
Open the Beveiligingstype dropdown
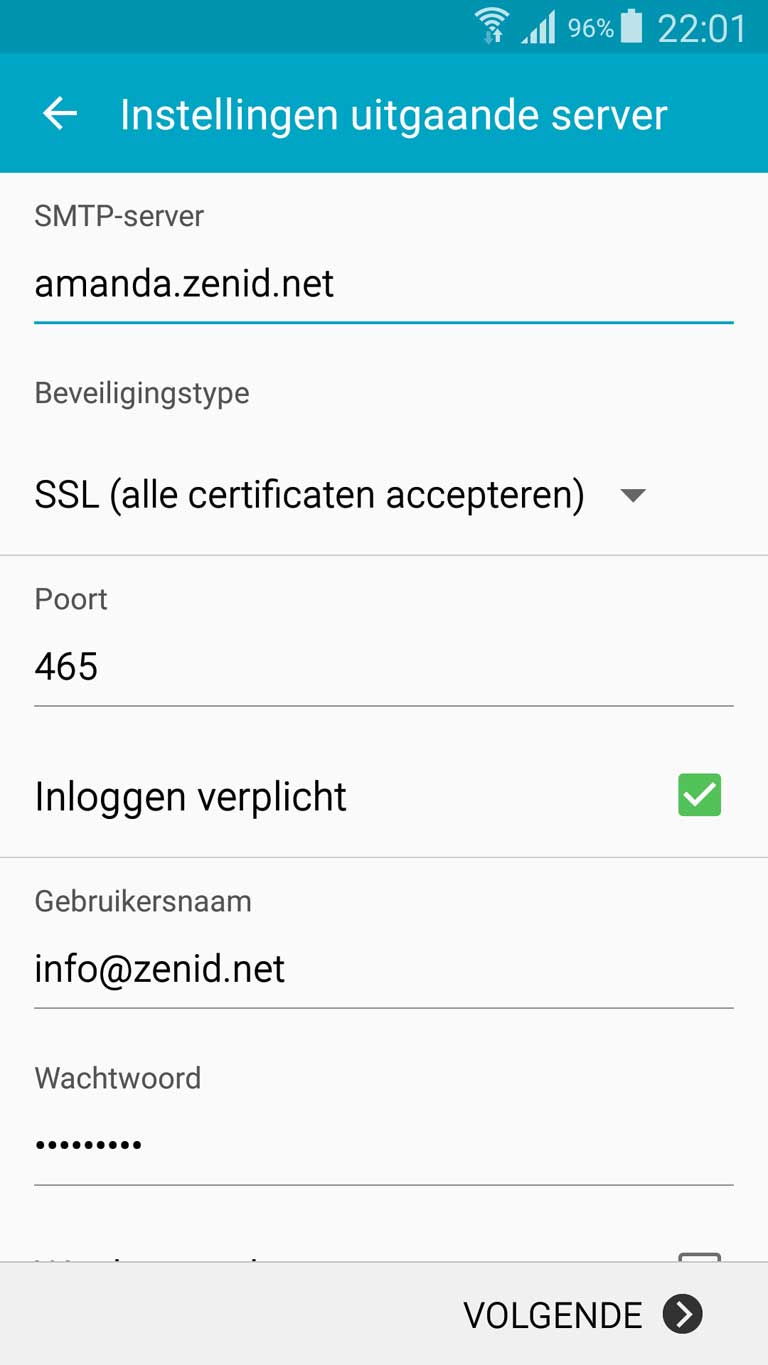pos(340,495)
